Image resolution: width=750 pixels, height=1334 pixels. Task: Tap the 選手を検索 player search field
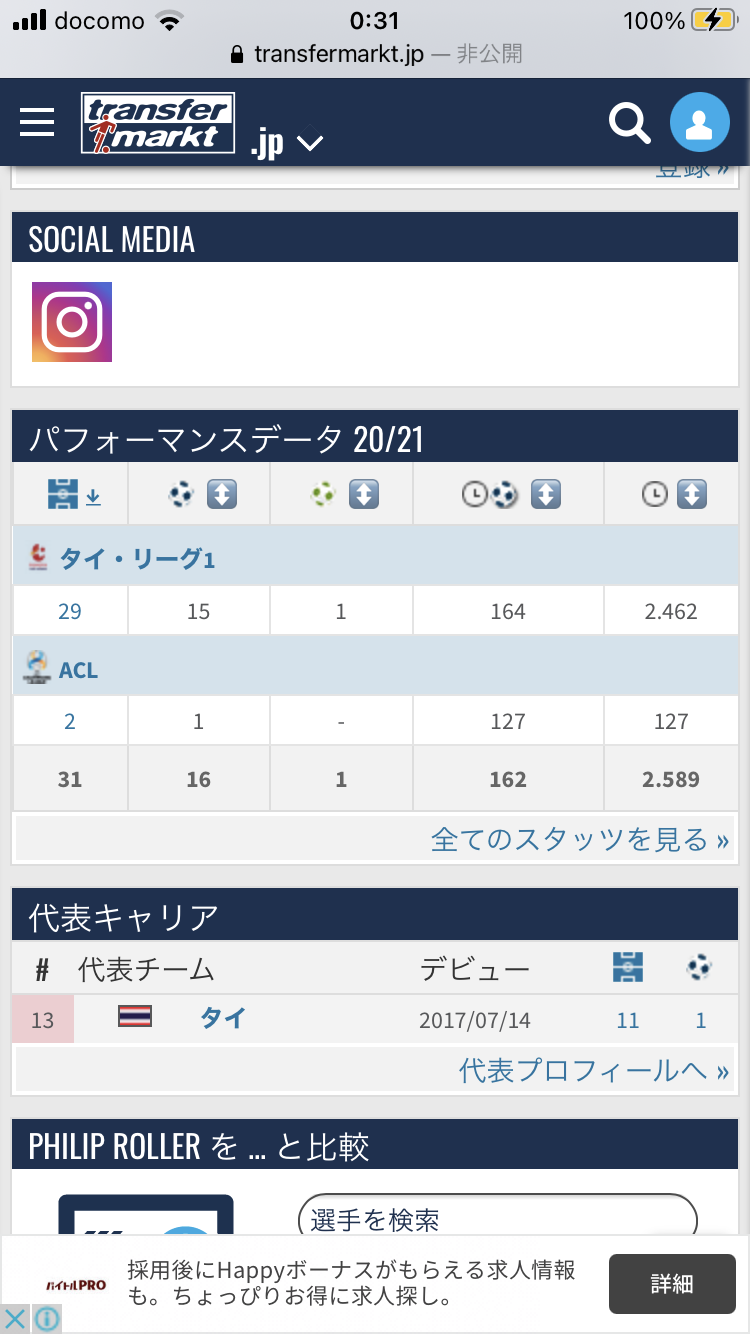(x=497, y=1219)
